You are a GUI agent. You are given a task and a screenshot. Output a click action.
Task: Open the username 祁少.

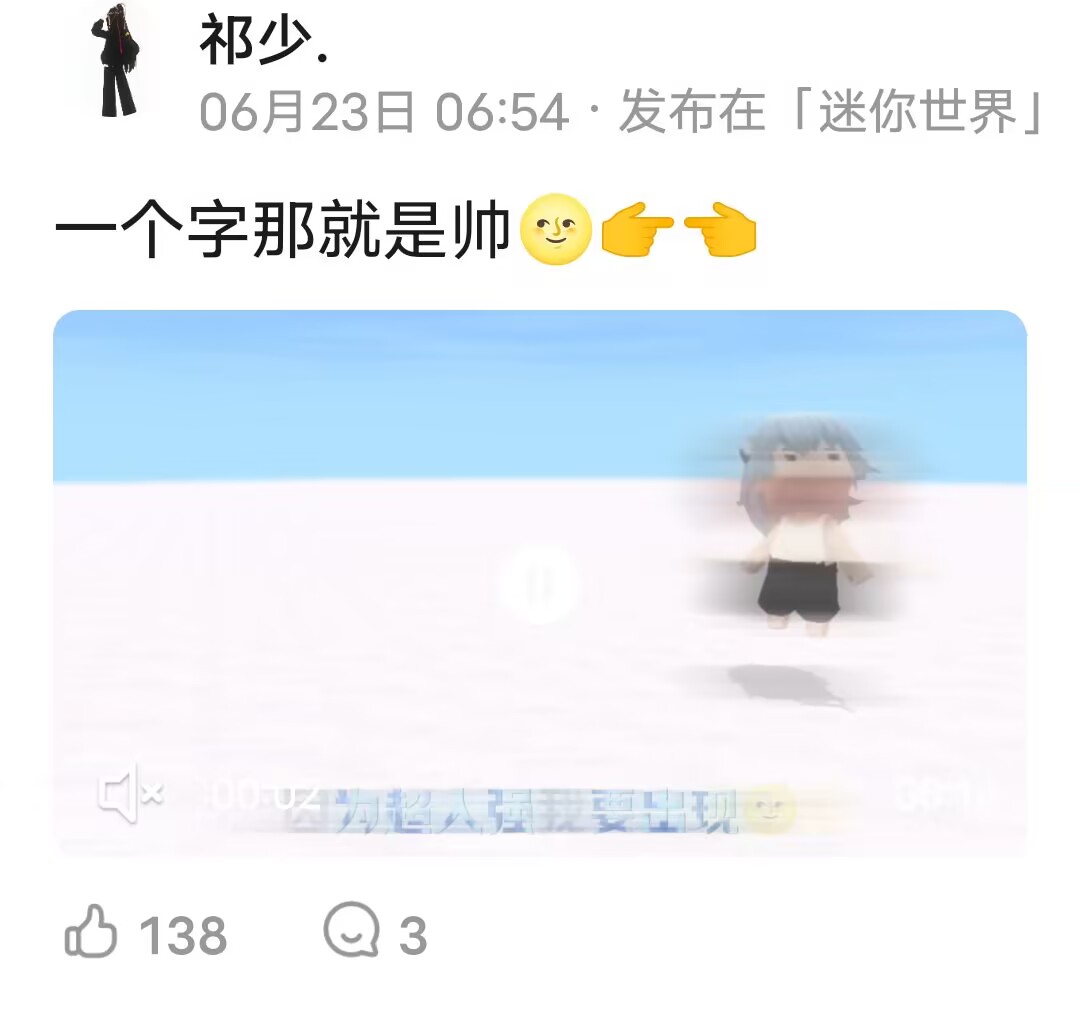click(x=264, y=40)
